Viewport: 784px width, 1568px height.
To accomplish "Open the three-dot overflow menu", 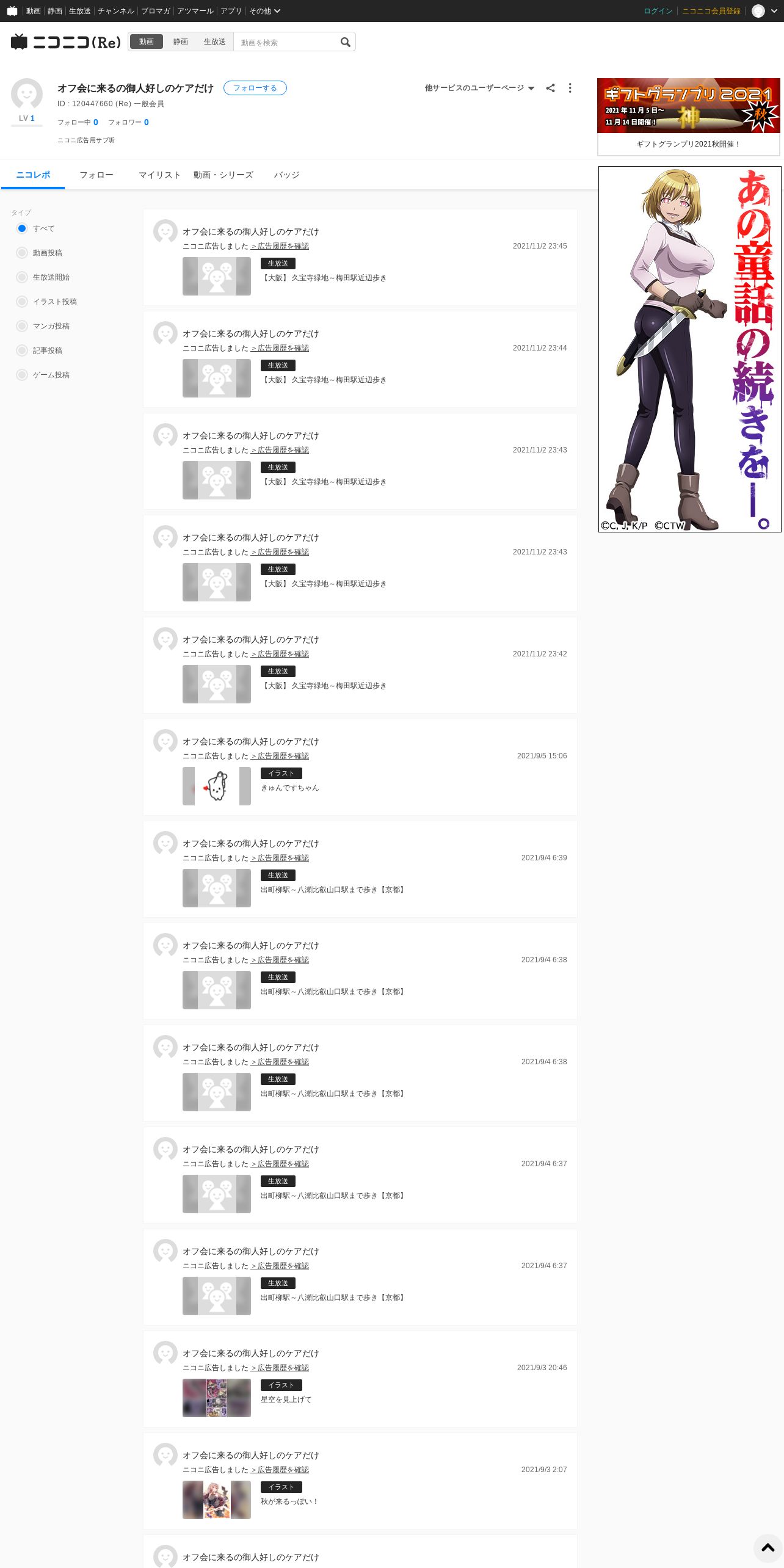I will click(570, 88).
